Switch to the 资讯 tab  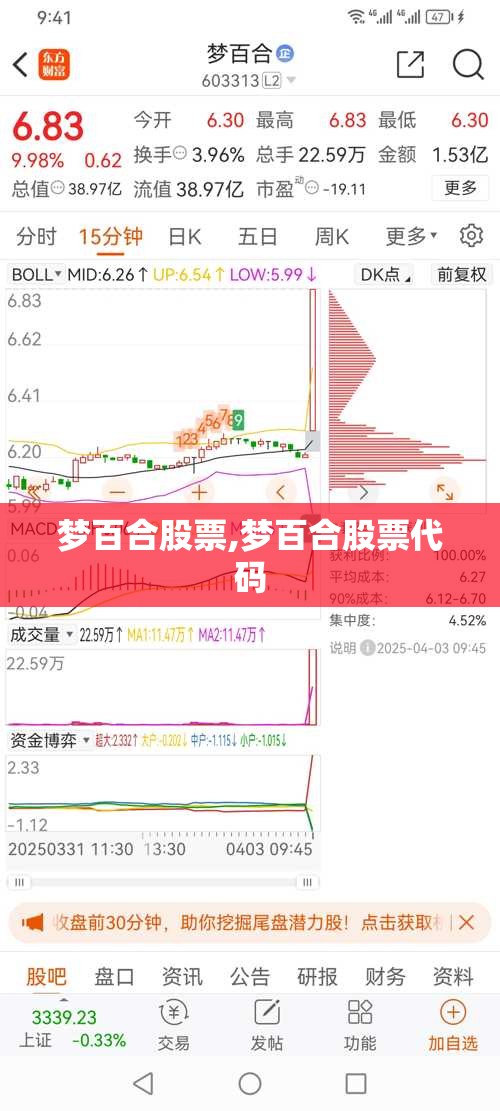tap(182, 976)
